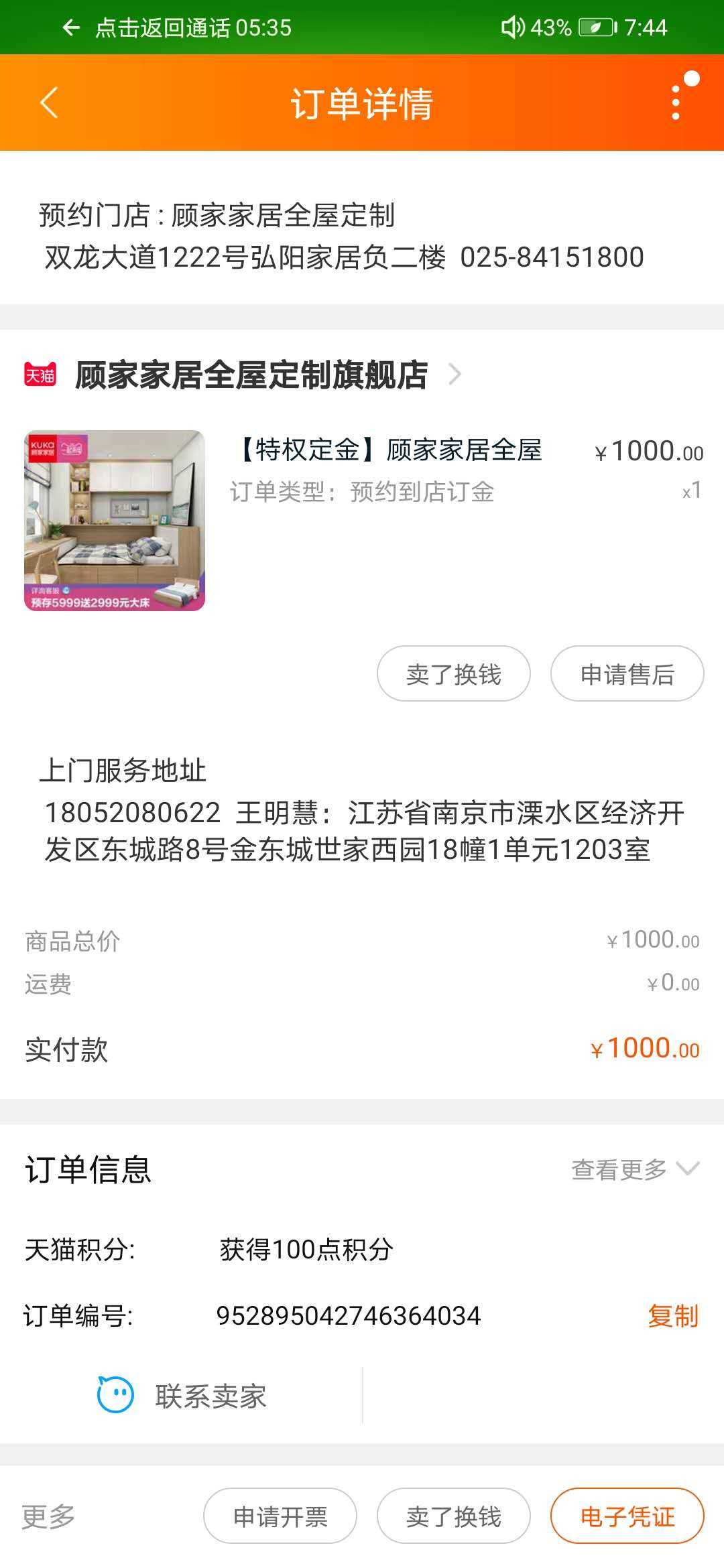Open 顾家家居全屋定制旗舰店 store page

[x=251, y=375]
